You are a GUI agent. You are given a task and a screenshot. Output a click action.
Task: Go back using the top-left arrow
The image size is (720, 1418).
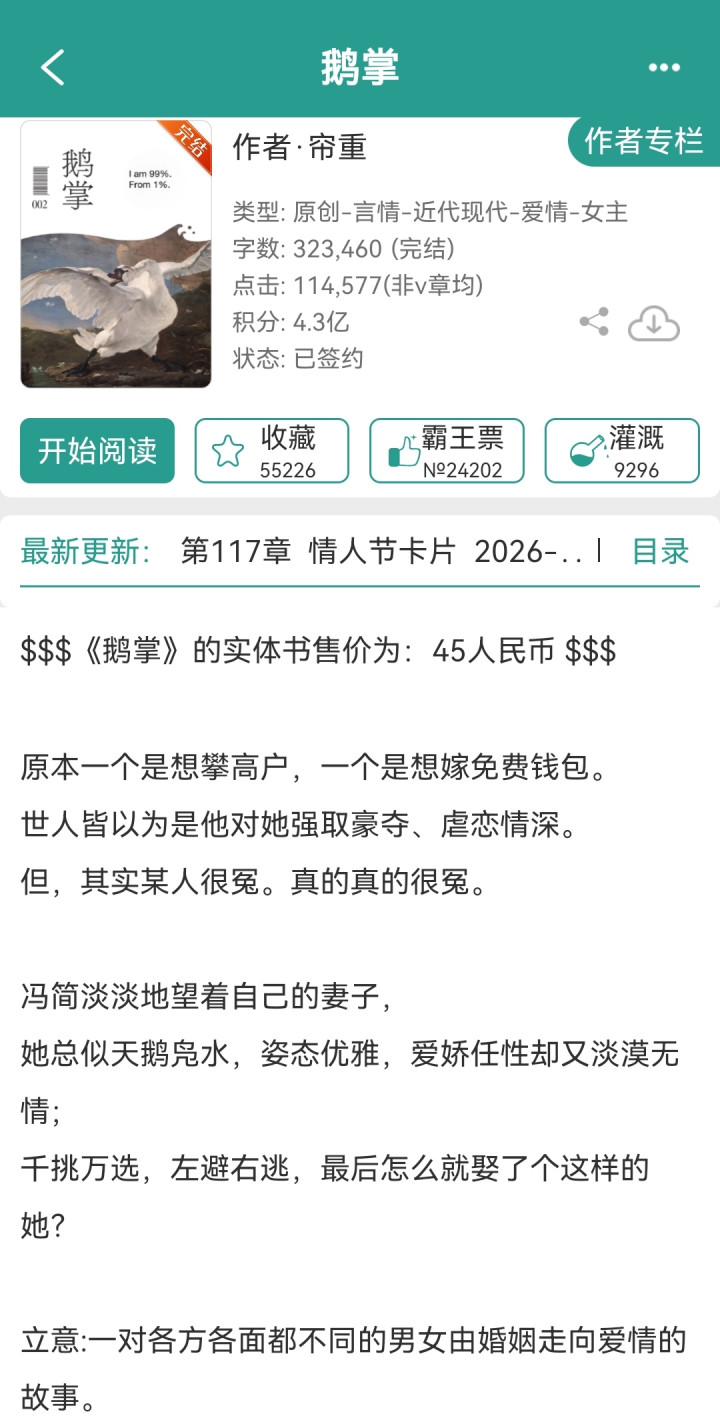53,67
